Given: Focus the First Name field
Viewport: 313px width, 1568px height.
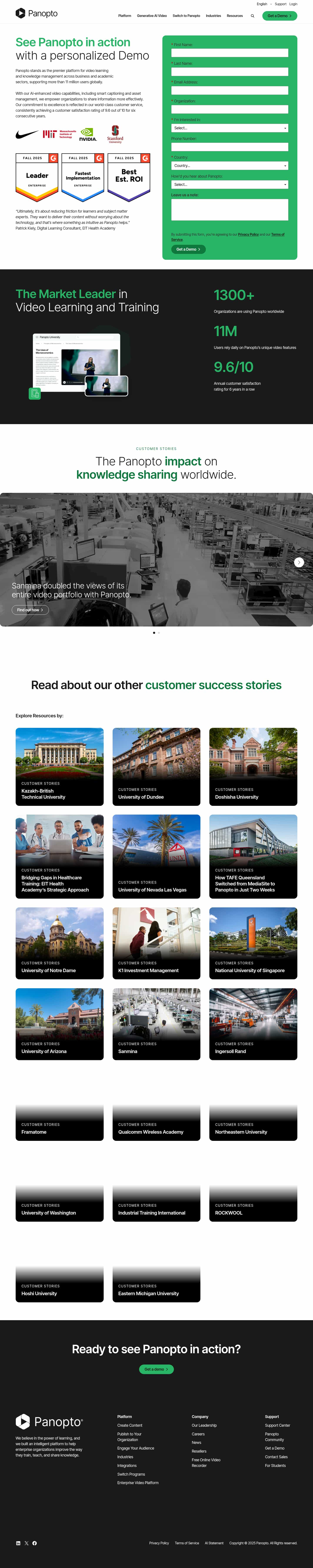Looking at the screenshot, I should pyautogui.click(x=230, y=53).
